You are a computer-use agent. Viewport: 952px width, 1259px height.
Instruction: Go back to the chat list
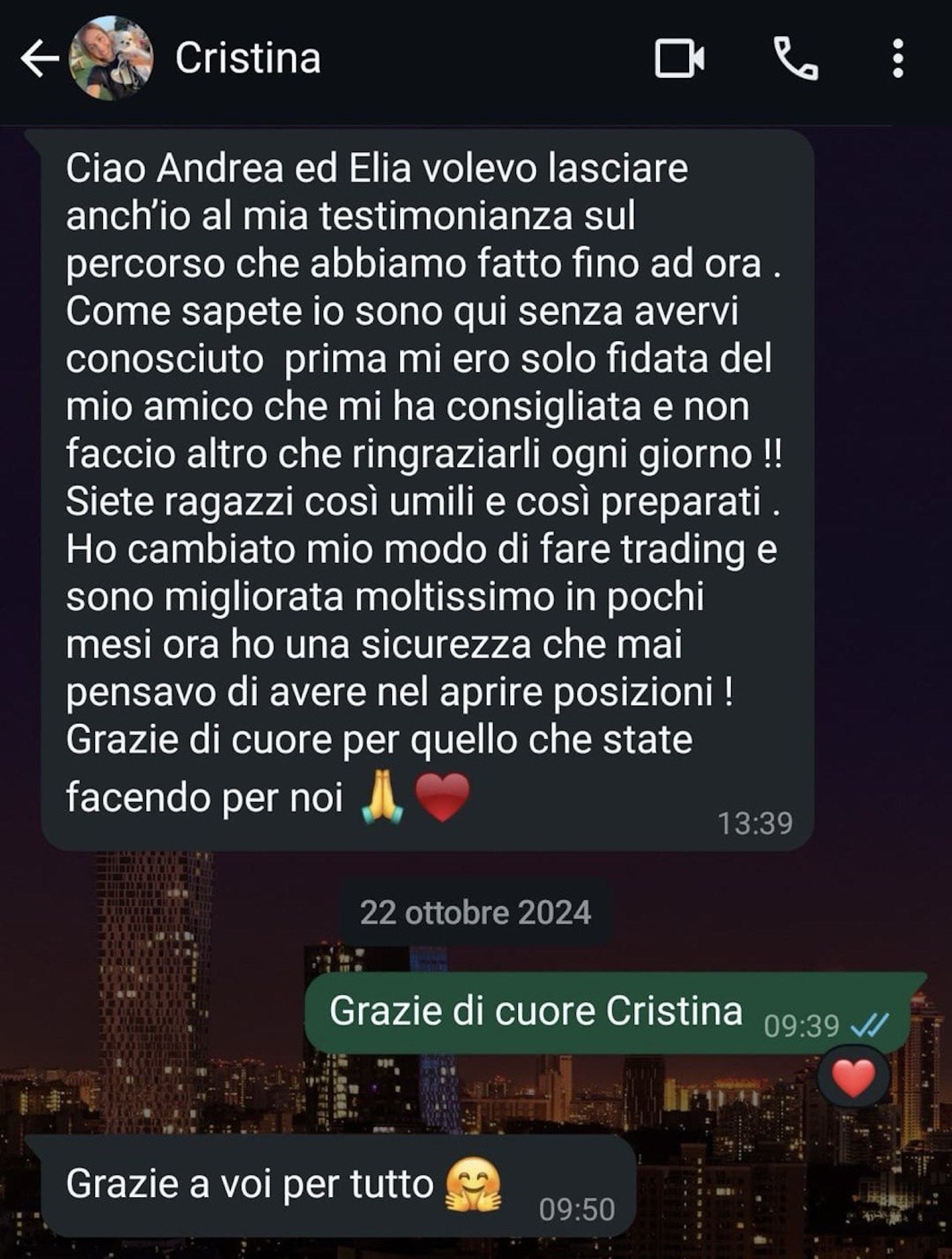coord(38,59)
